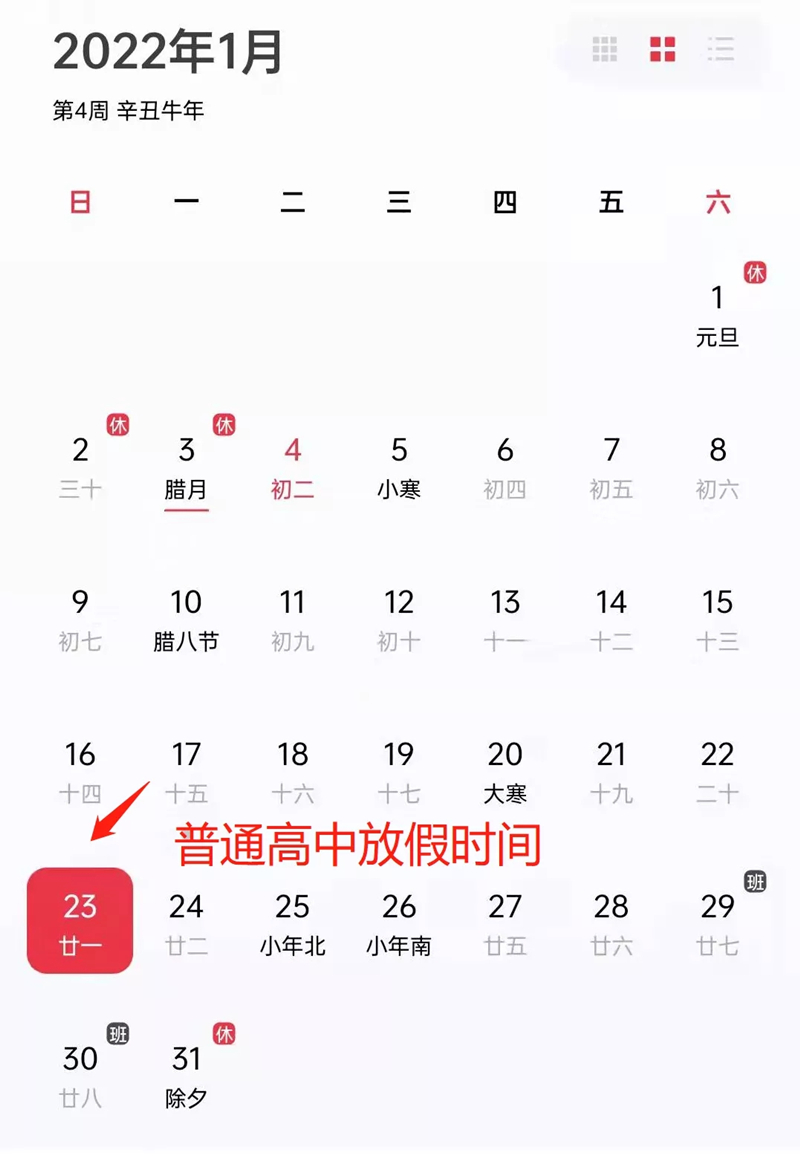Select January 1 元旦
Viewport: 800px width, 1166px height.
(x=717, y=314)
